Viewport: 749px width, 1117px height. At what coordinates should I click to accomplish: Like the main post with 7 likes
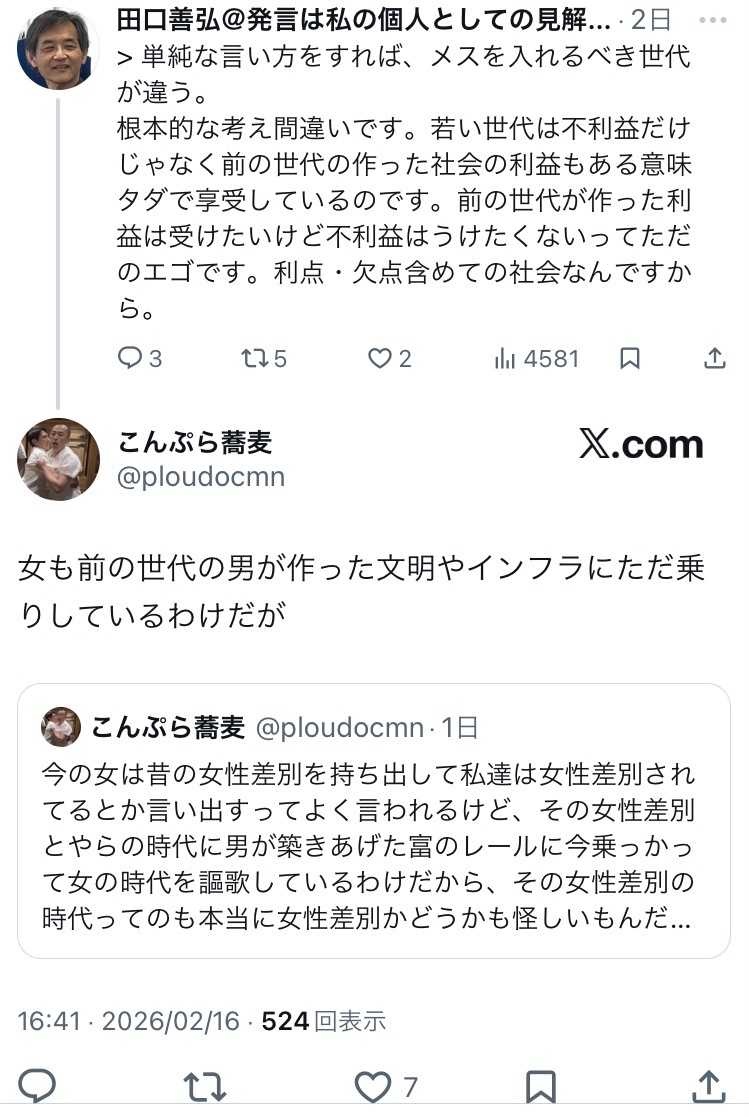click(376, 1086)
